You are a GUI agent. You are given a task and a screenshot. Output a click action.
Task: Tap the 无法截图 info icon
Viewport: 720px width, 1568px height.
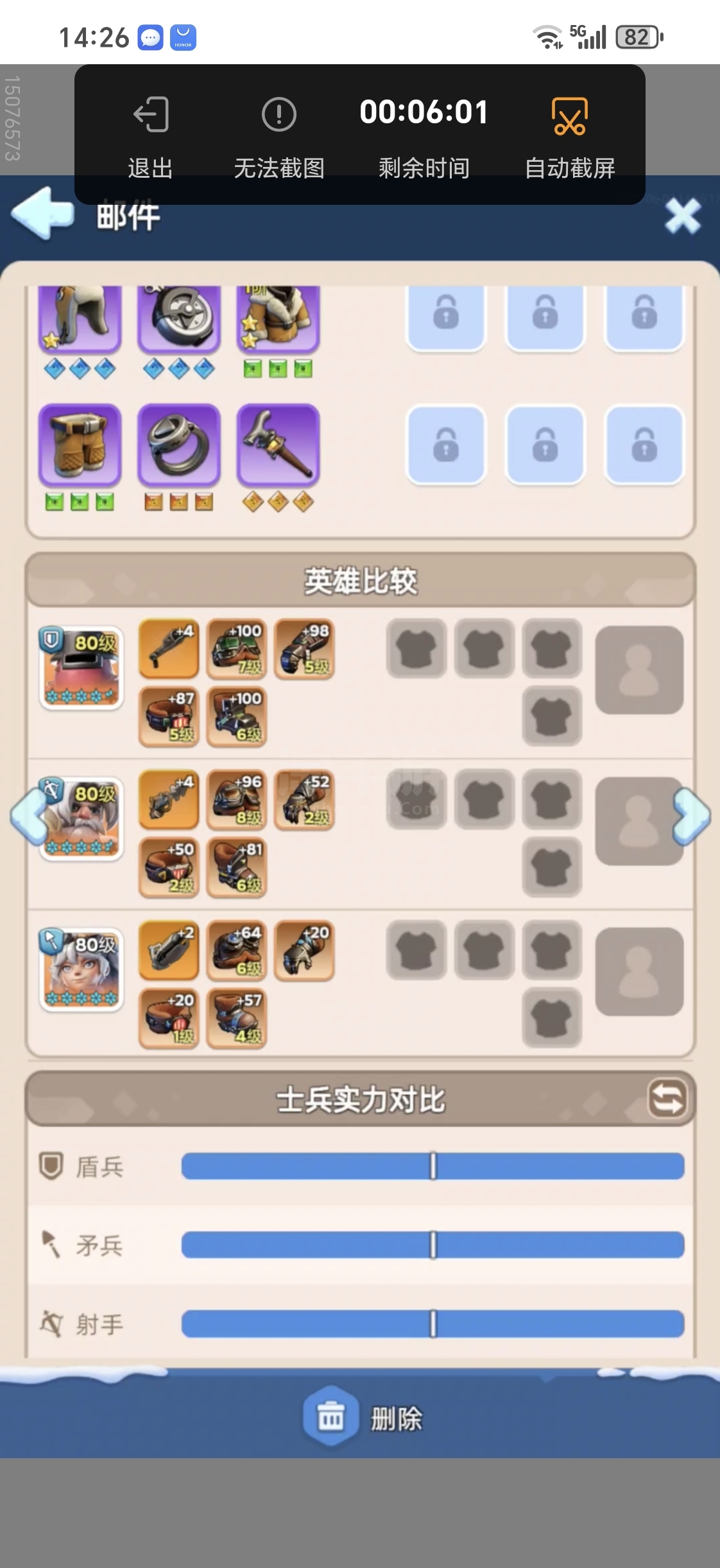pos(279,116)
